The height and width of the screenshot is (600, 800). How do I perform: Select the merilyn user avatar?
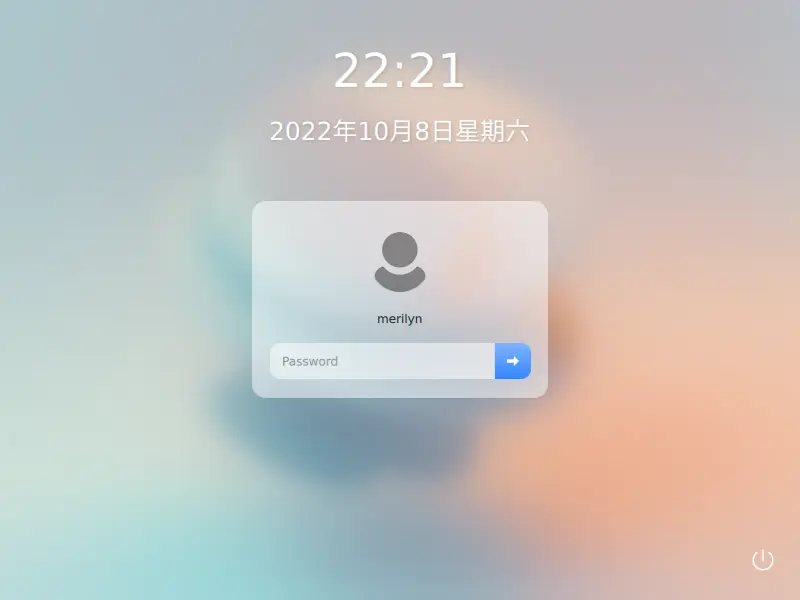point(400,262)
